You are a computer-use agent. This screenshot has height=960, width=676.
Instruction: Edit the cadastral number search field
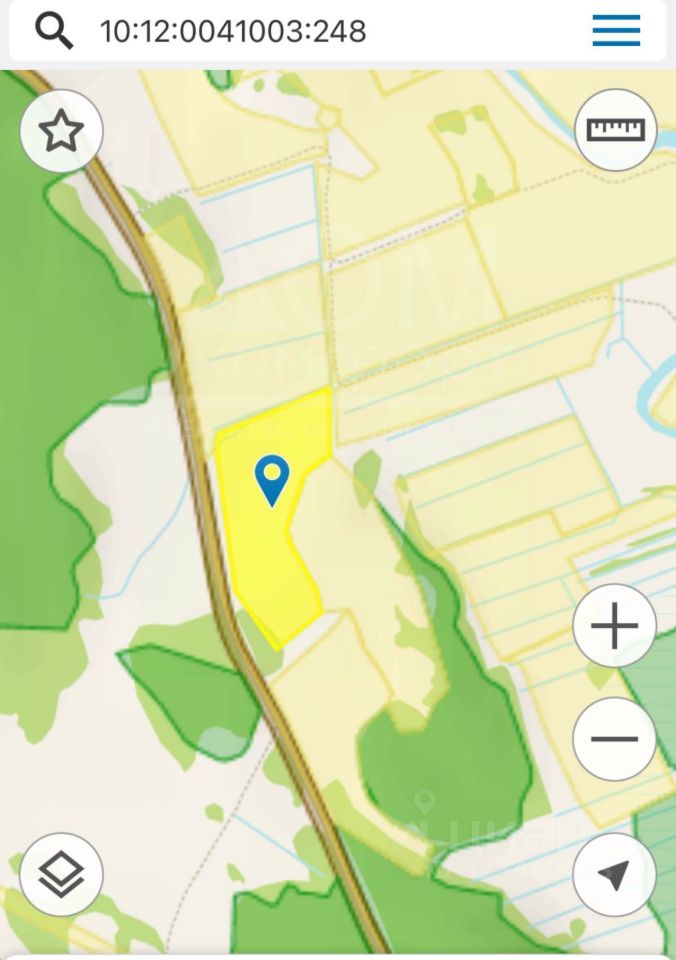pyautogui.click(x=300, y=31)
